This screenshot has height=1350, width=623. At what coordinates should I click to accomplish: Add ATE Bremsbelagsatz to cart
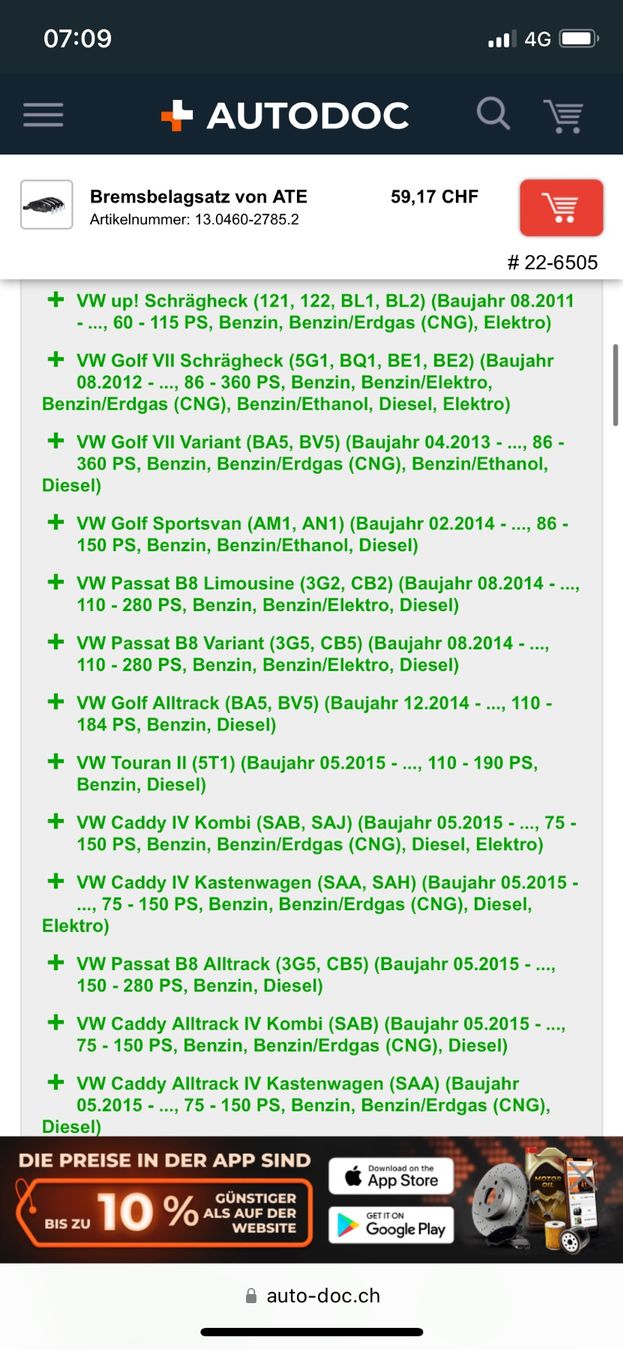[561, 208]
